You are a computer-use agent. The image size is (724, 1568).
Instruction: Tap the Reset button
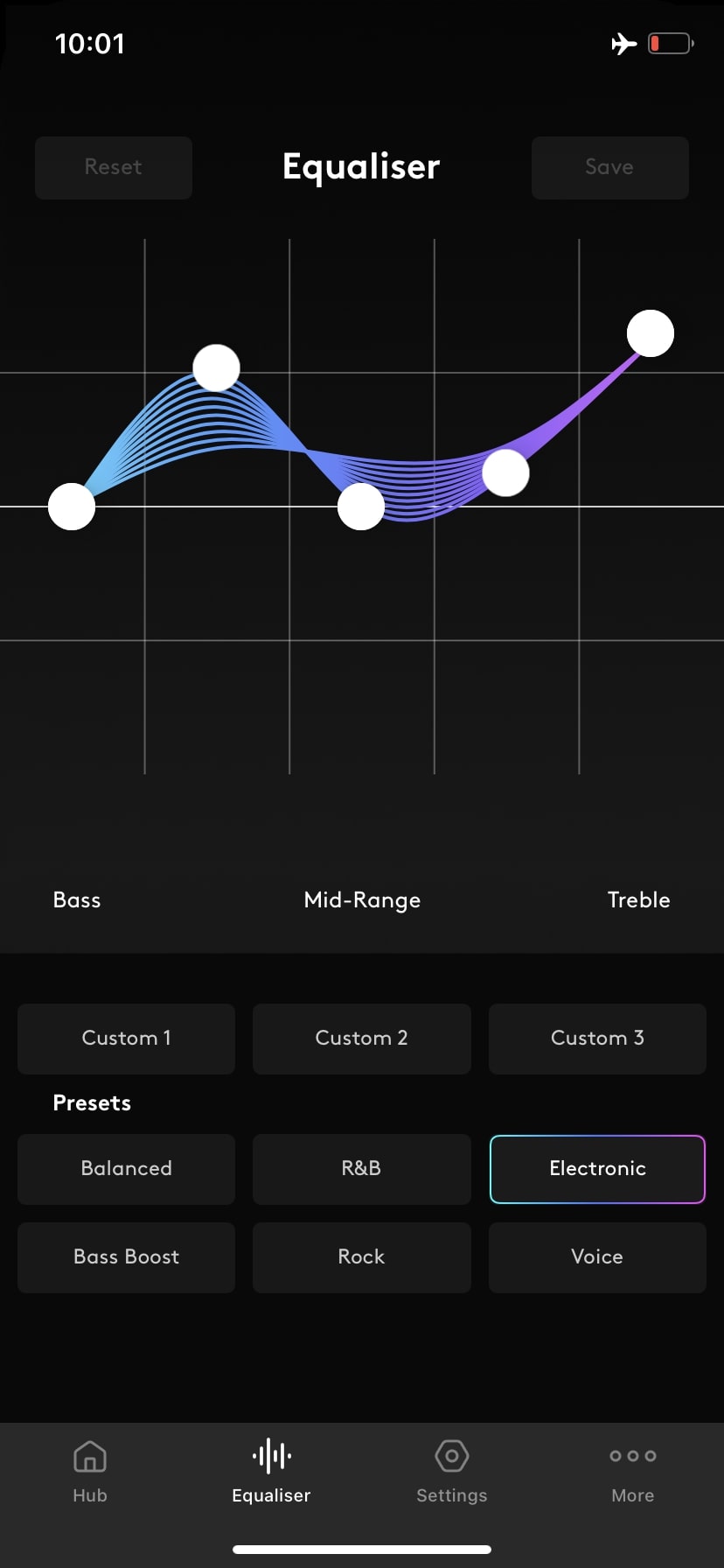[114, 167]
